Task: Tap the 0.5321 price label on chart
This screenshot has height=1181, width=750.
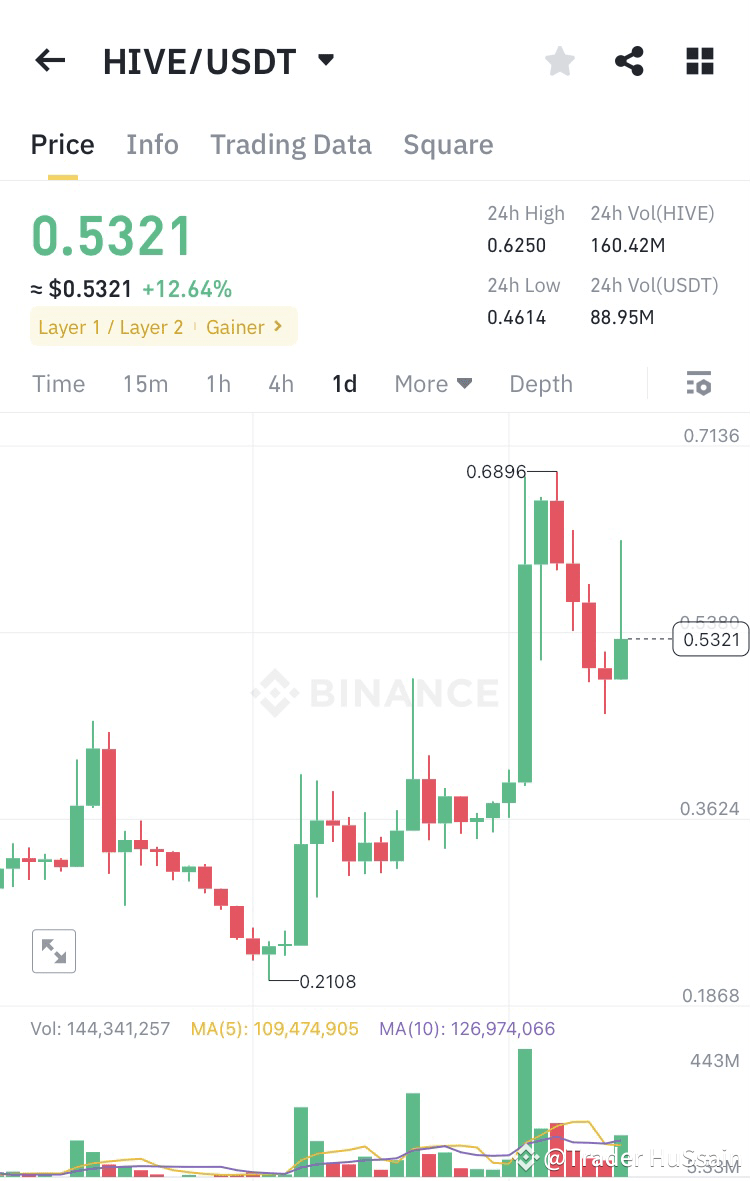Action: click(711, 639)
